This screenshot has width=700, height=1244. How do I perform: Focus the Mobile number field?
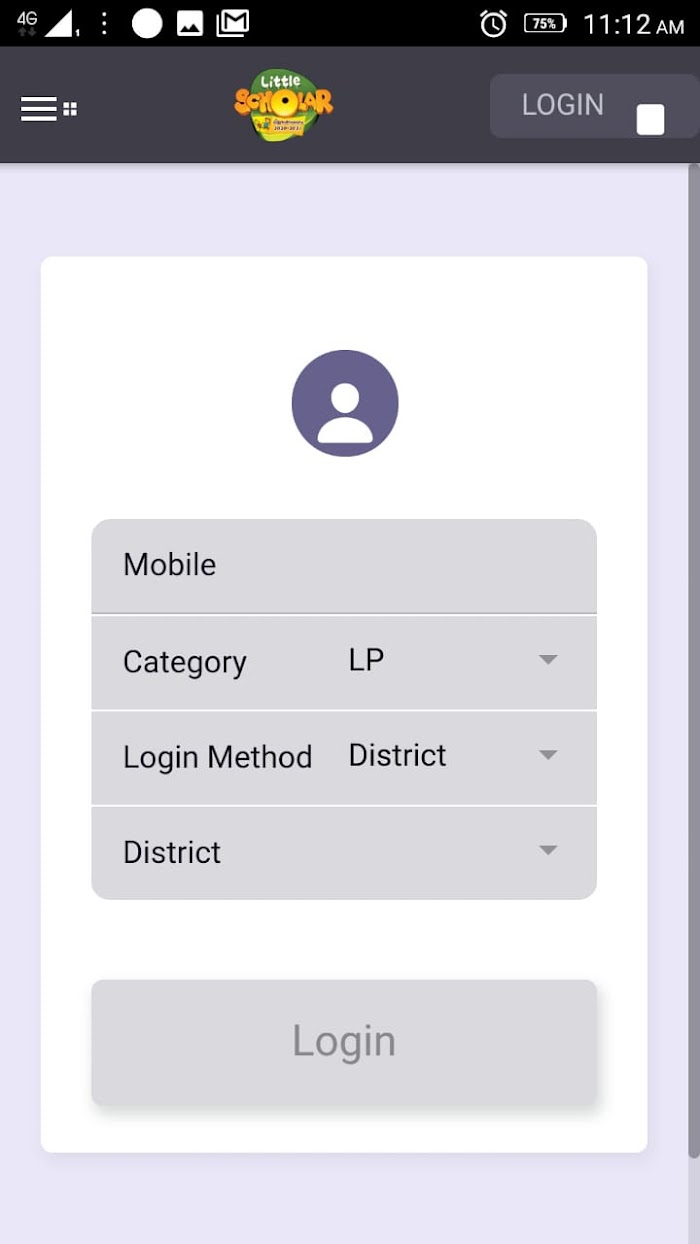tap(344, 565)
